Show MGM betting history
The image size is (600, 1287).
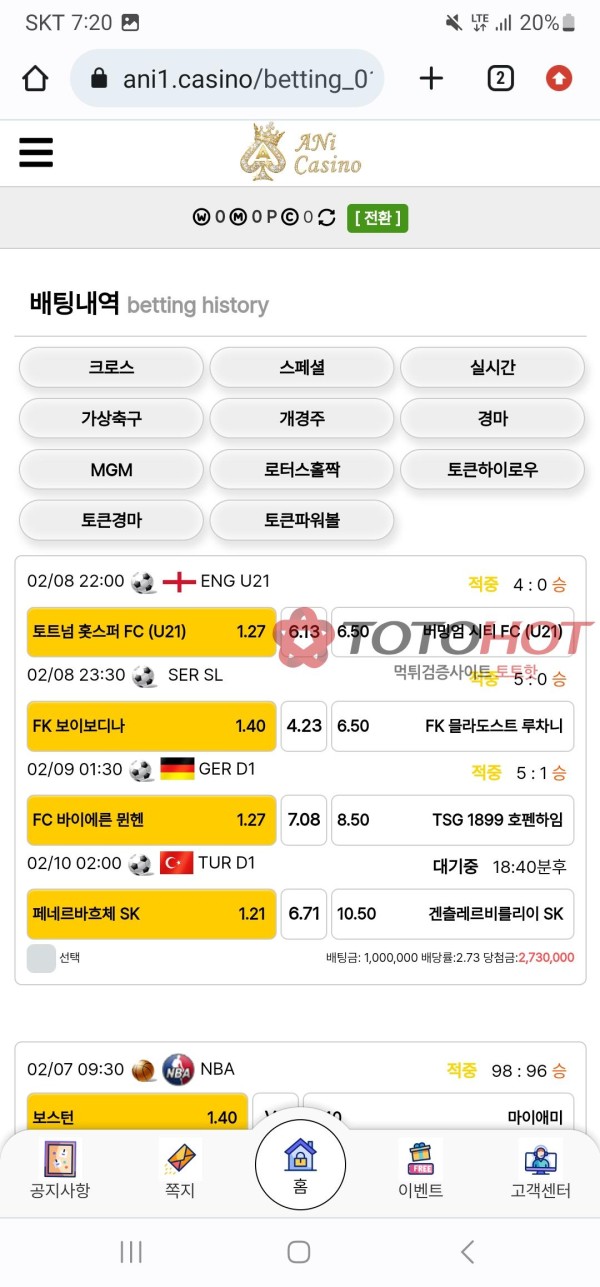point(111,469)
